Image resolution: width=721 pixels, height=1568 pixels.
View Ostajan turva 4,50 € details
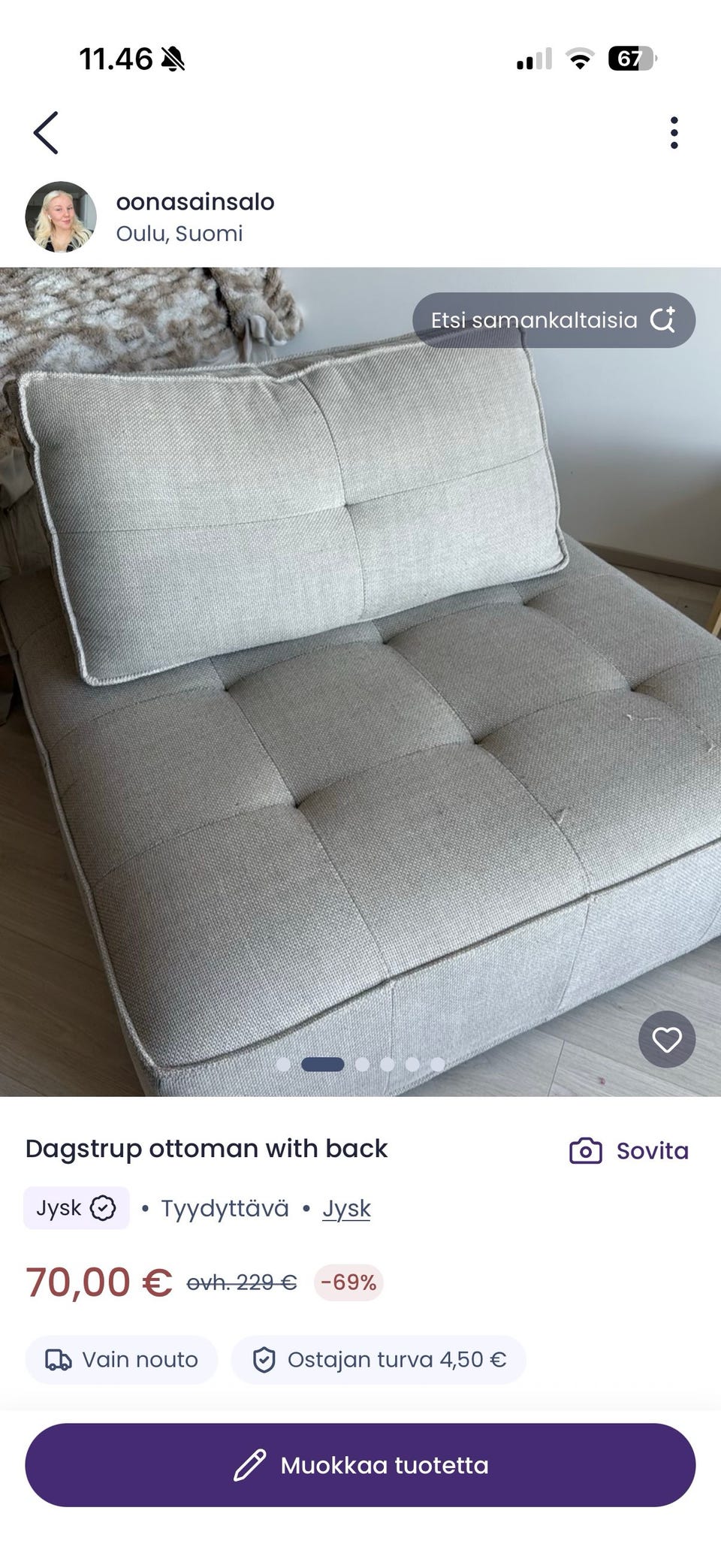click(379, 1360)
